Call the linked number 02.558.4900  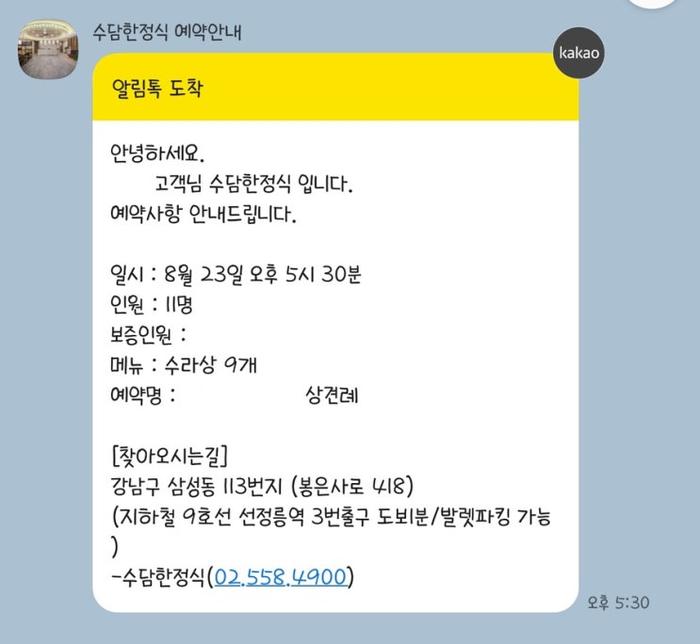(279, 576)
